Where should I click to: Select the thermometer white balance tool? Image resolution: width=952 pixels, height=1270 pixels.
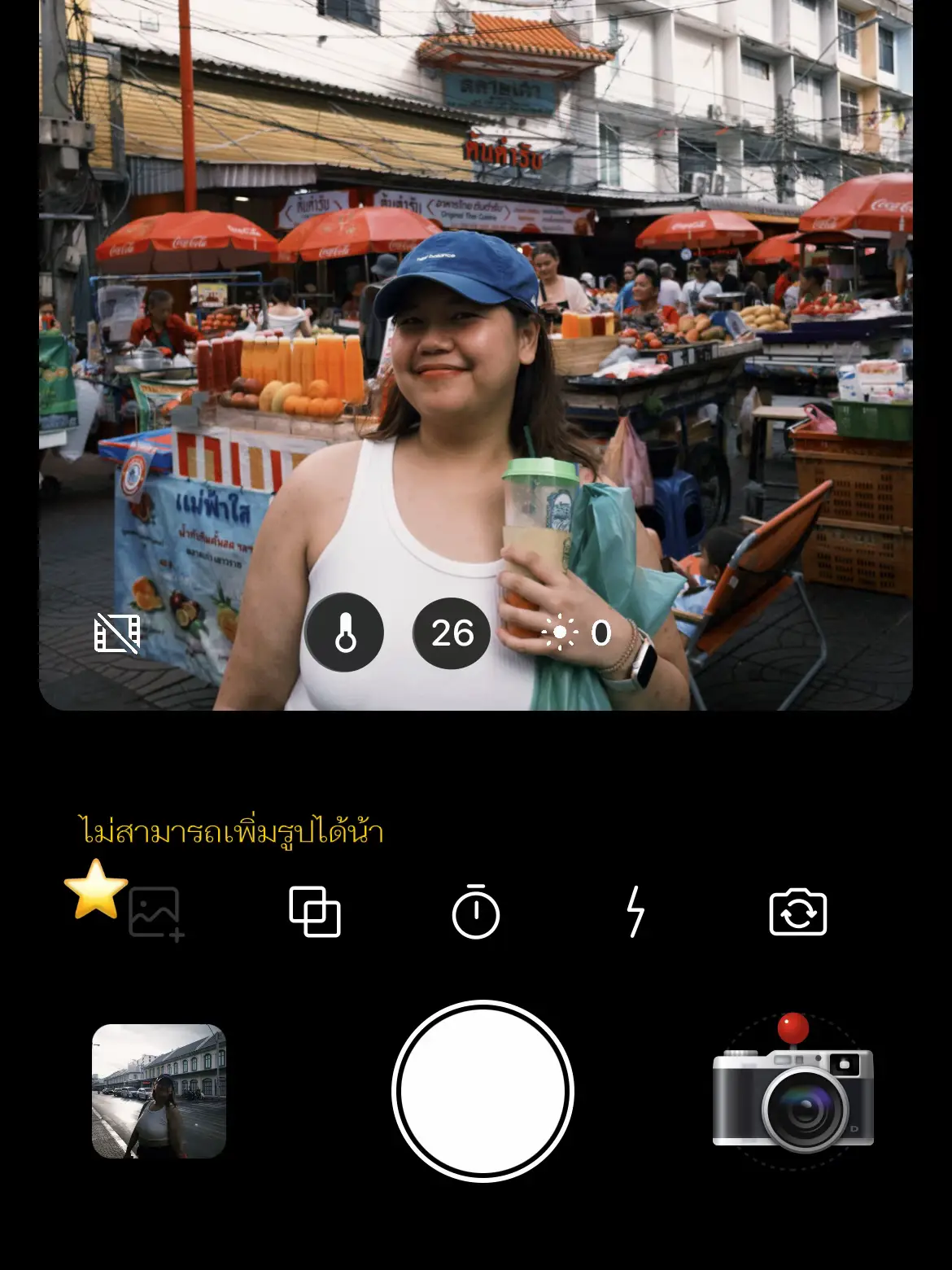(x=343, y=633)
